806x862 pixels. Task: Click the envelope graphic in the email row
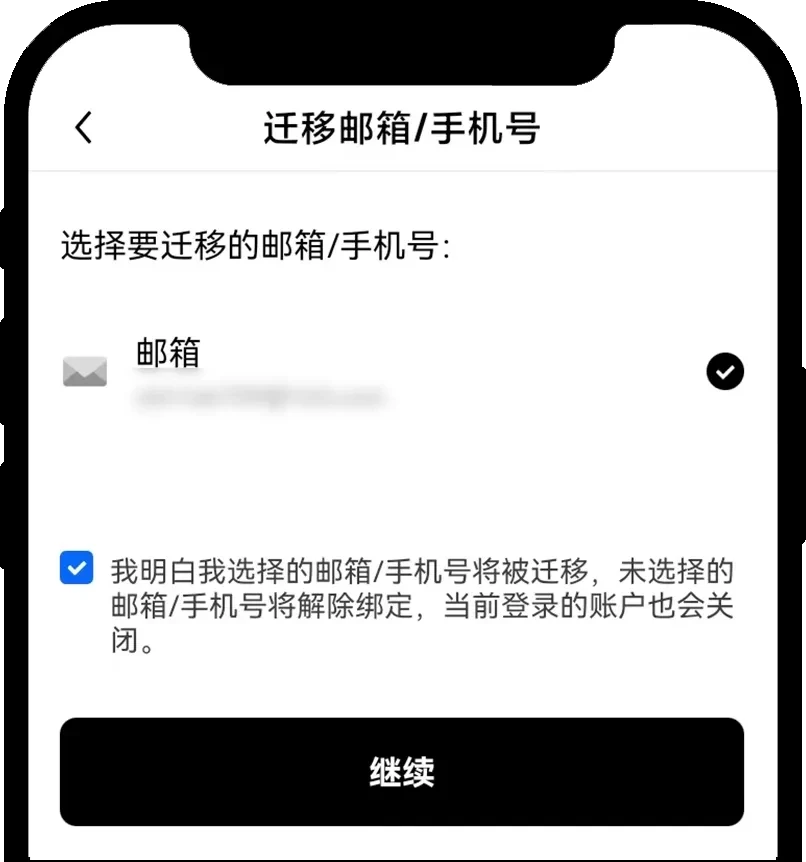84,371
